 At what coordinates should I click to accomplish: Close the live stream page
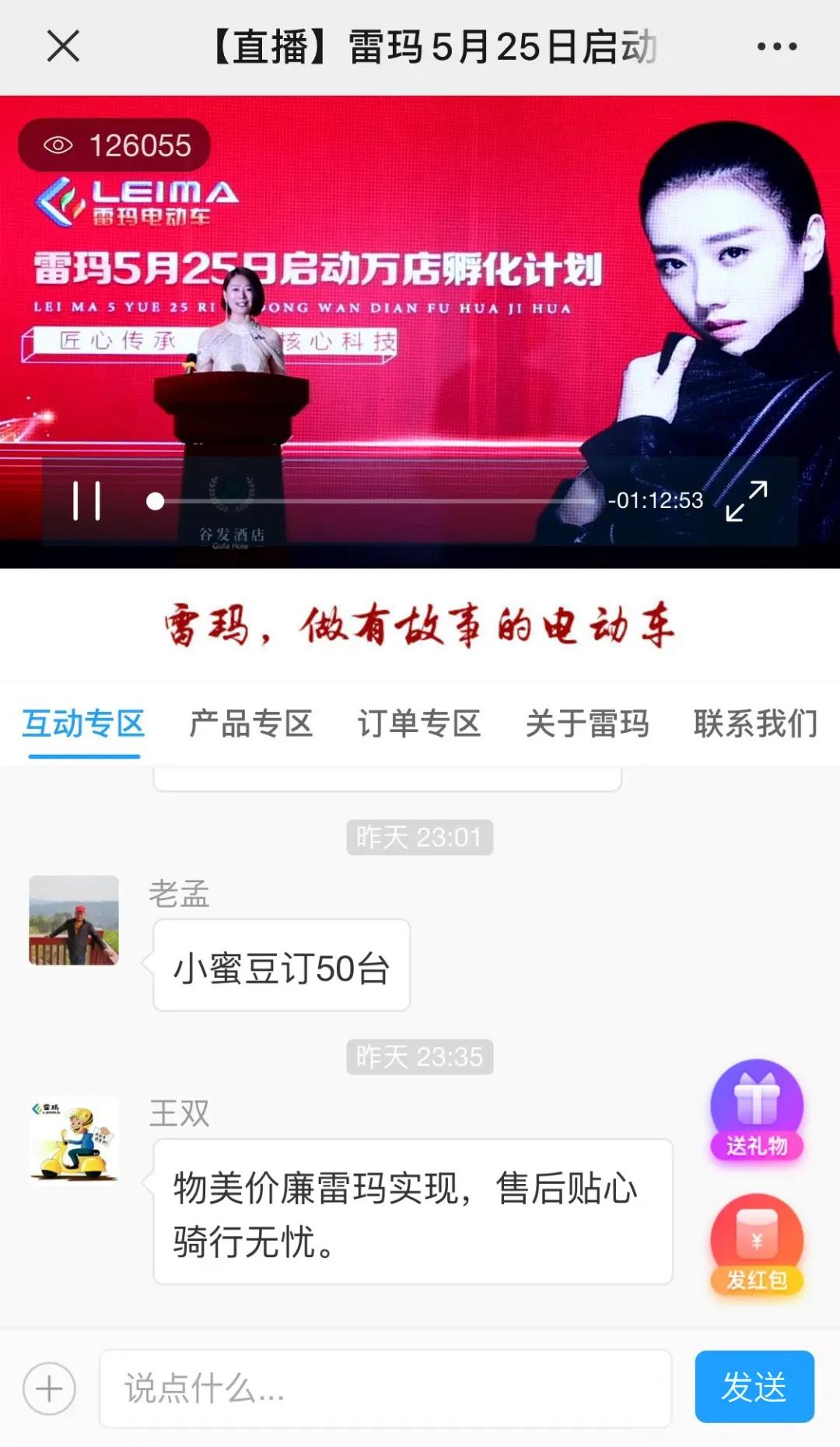point(63,46)
